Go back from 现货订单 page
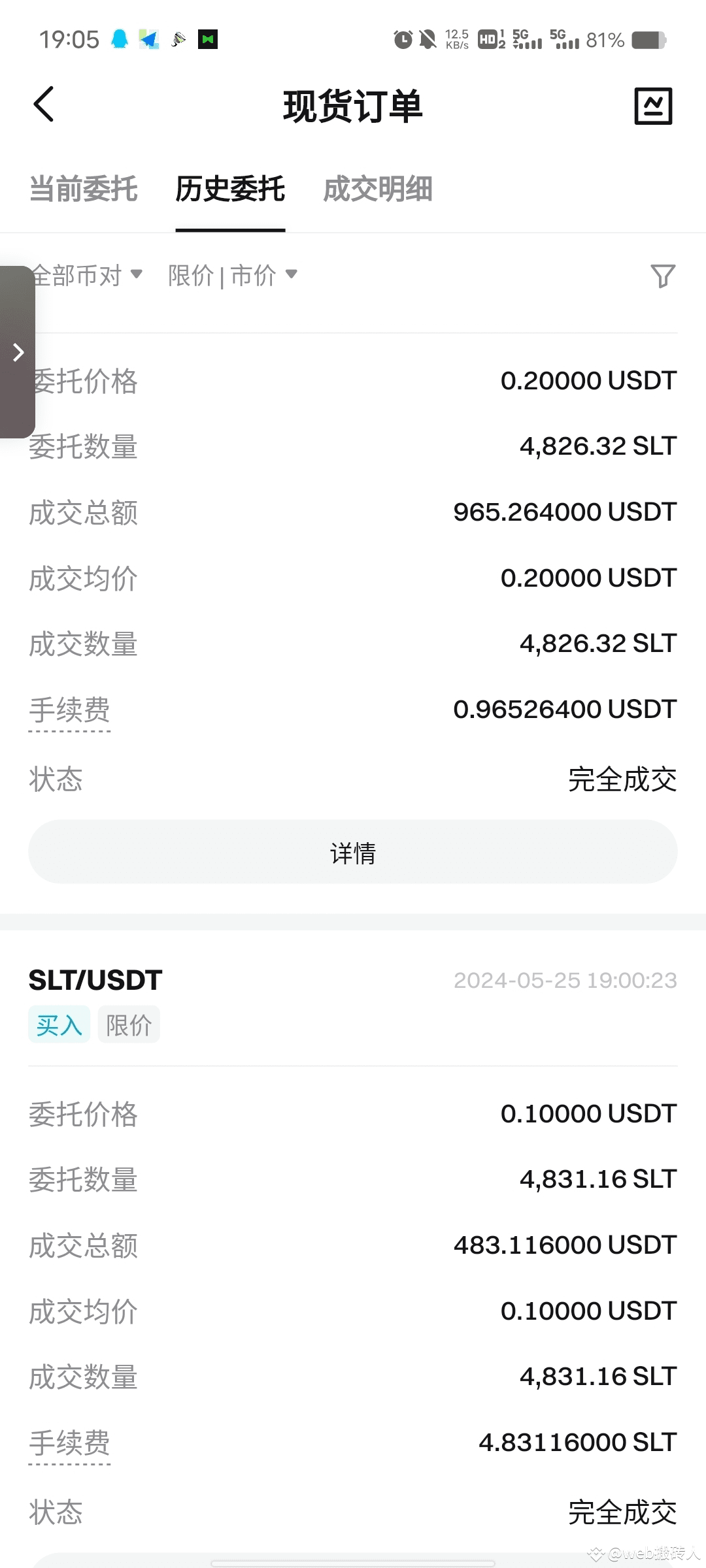This screenshot has width=706, height=1568. pyautogui.click(x=44, y=105)
